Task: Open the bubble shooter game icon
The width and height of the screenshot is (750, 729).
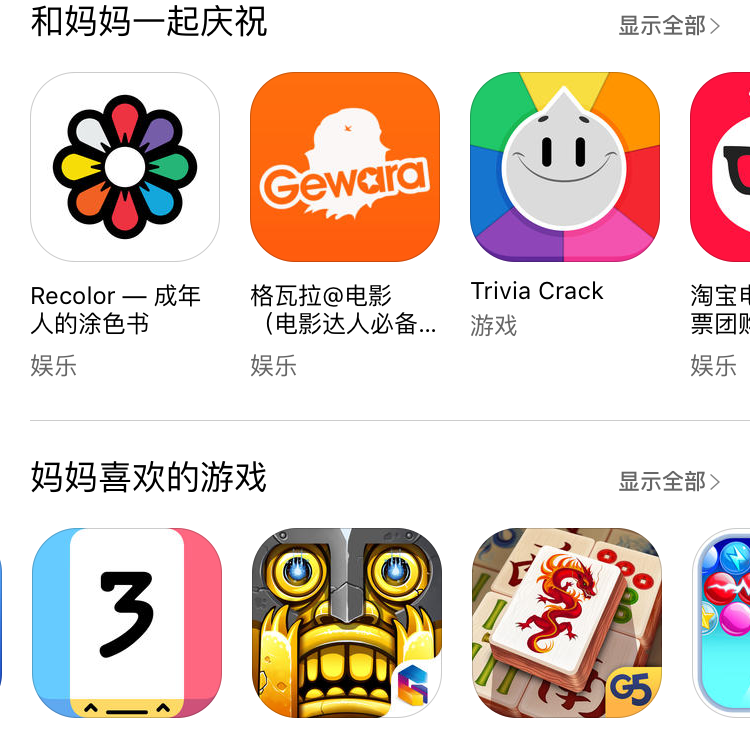Action: (x=724, y=622)
